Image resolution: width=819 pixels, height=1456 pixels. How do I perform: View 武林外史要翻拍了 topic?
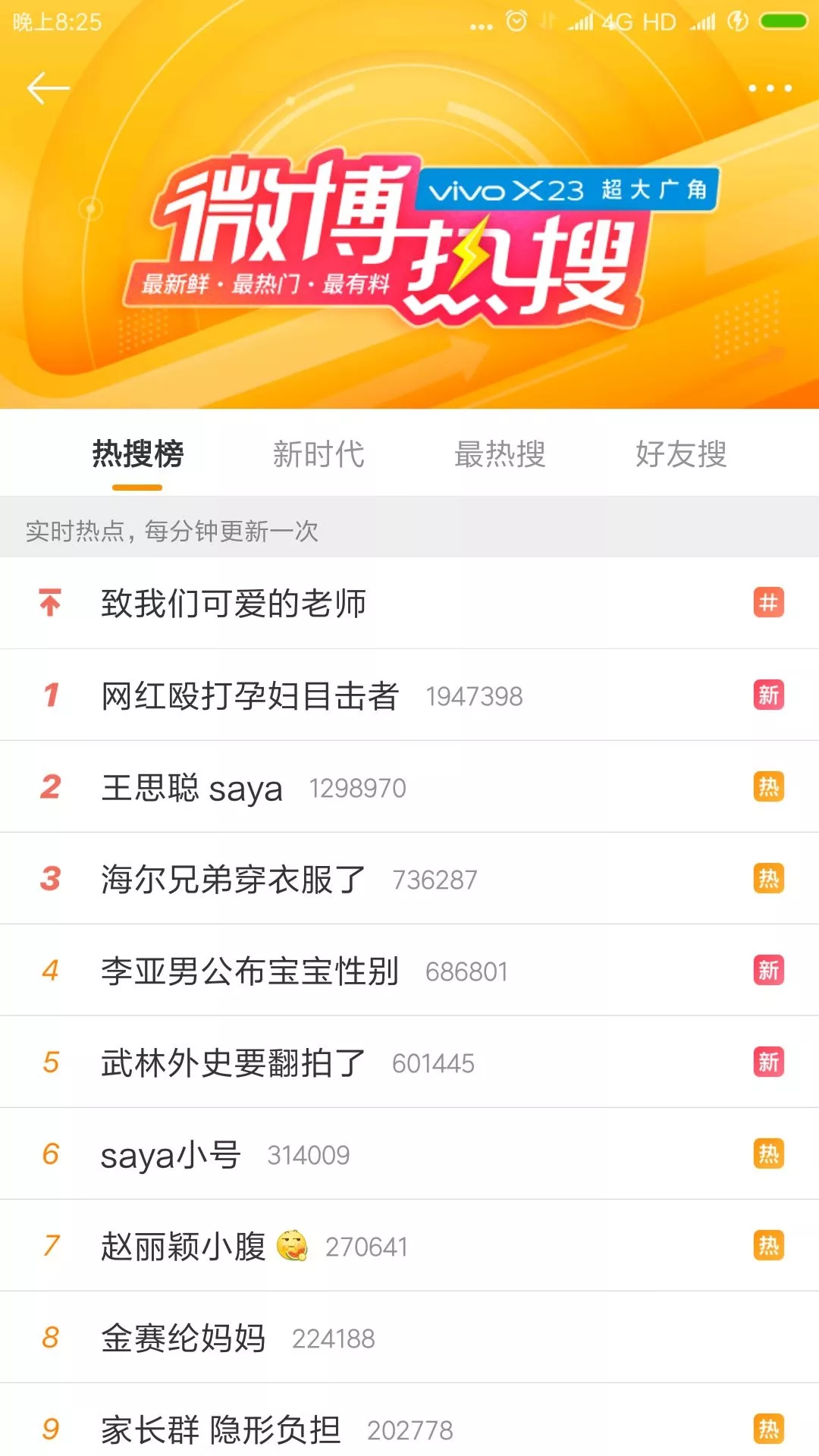pyautogui.click(x=234, y=1063)
